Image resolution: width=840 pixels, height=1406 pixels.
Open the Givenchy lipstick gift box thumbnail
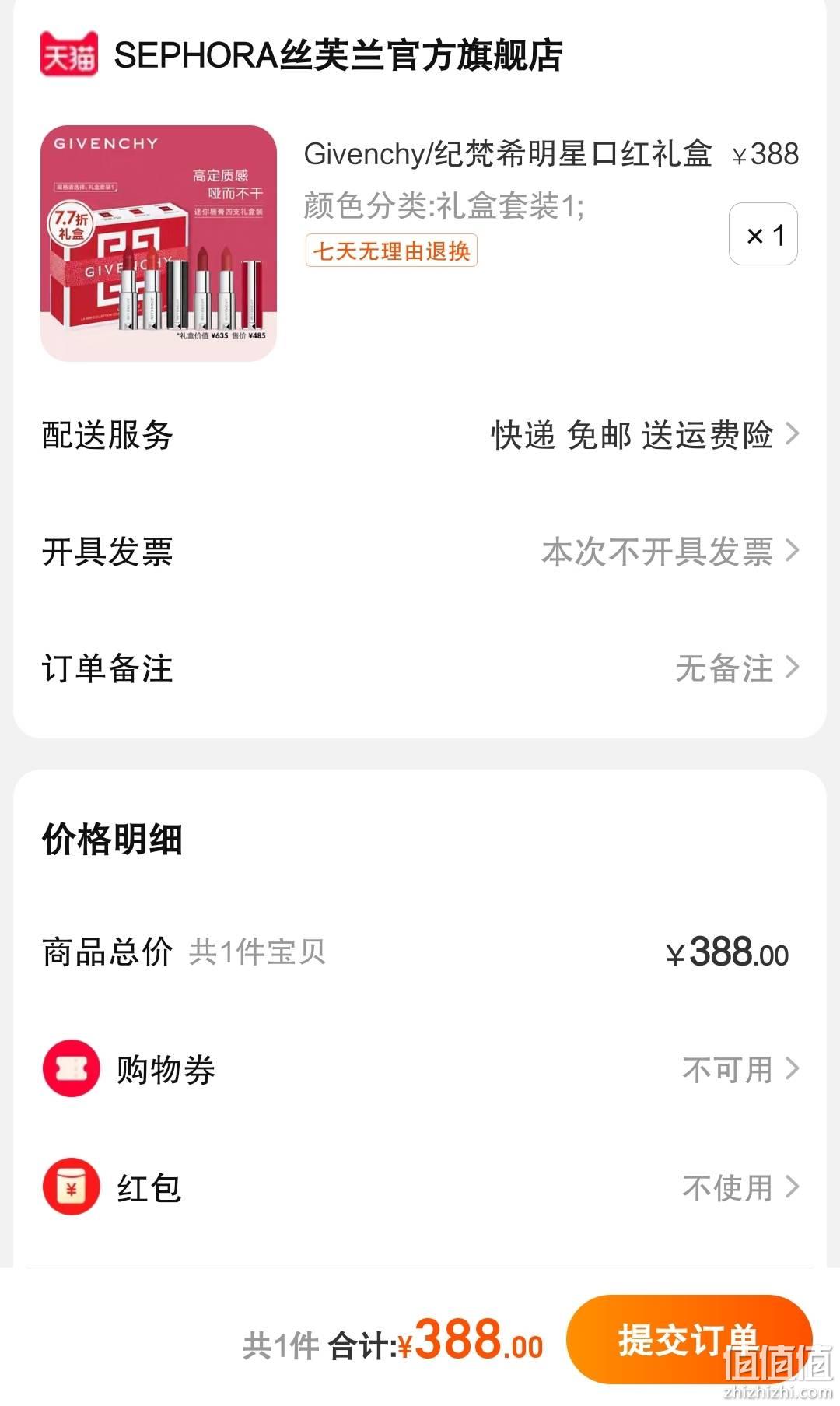[x=159, y=243]
